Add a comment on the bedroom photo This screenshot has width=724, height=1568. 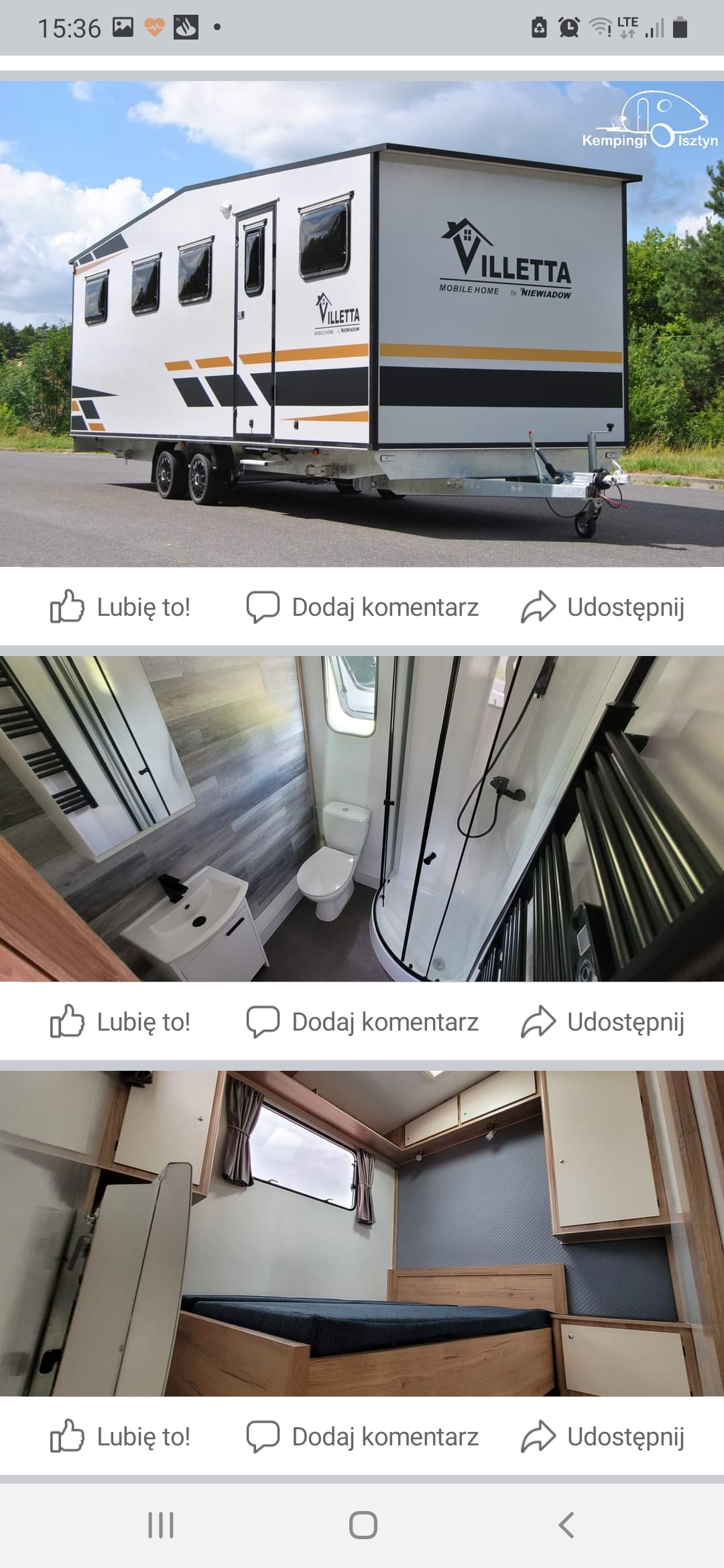(363, 1437)
